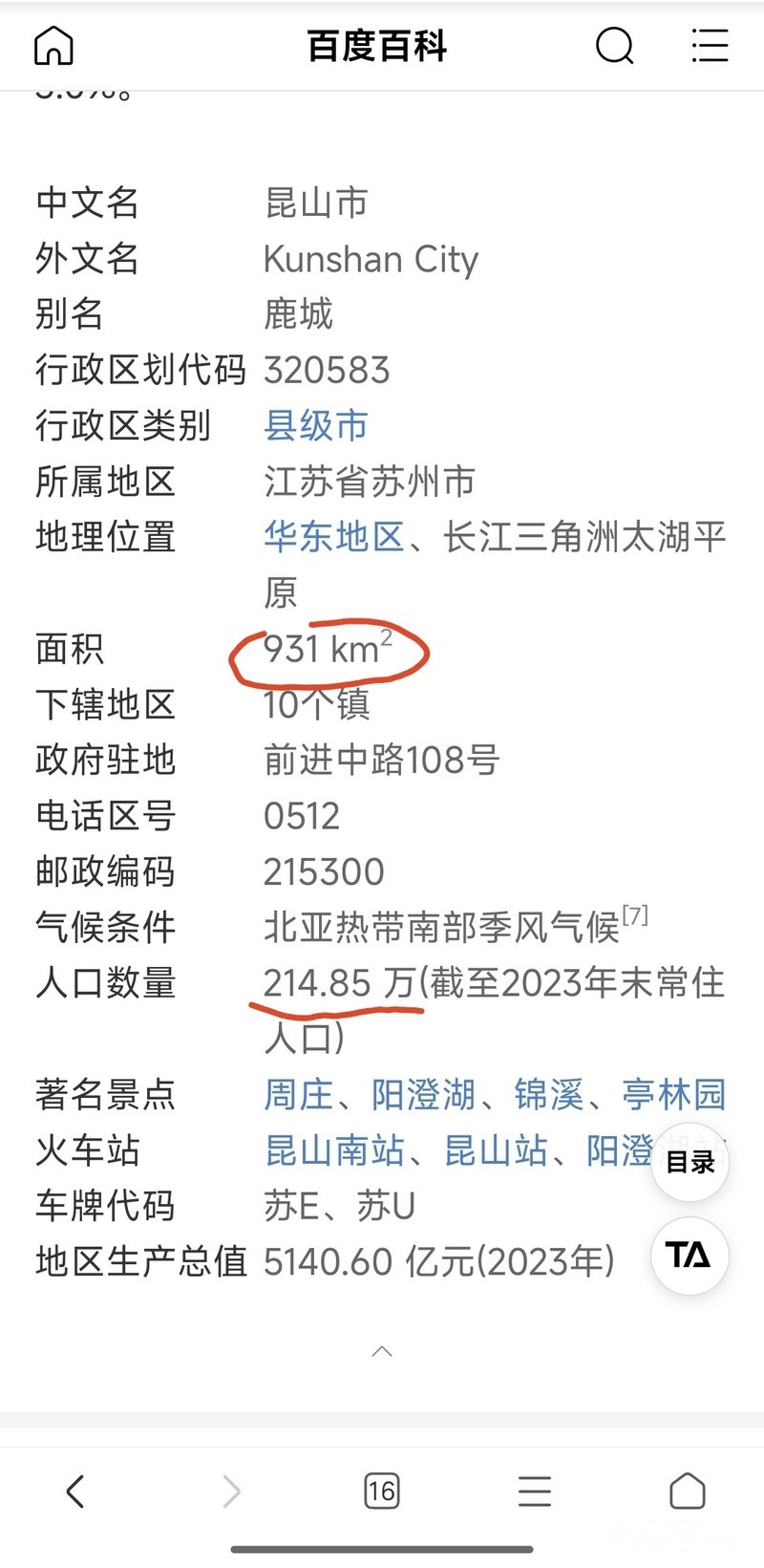Open the 亭林园 link
This screenshot has height=1568, width=764.
674,1094
